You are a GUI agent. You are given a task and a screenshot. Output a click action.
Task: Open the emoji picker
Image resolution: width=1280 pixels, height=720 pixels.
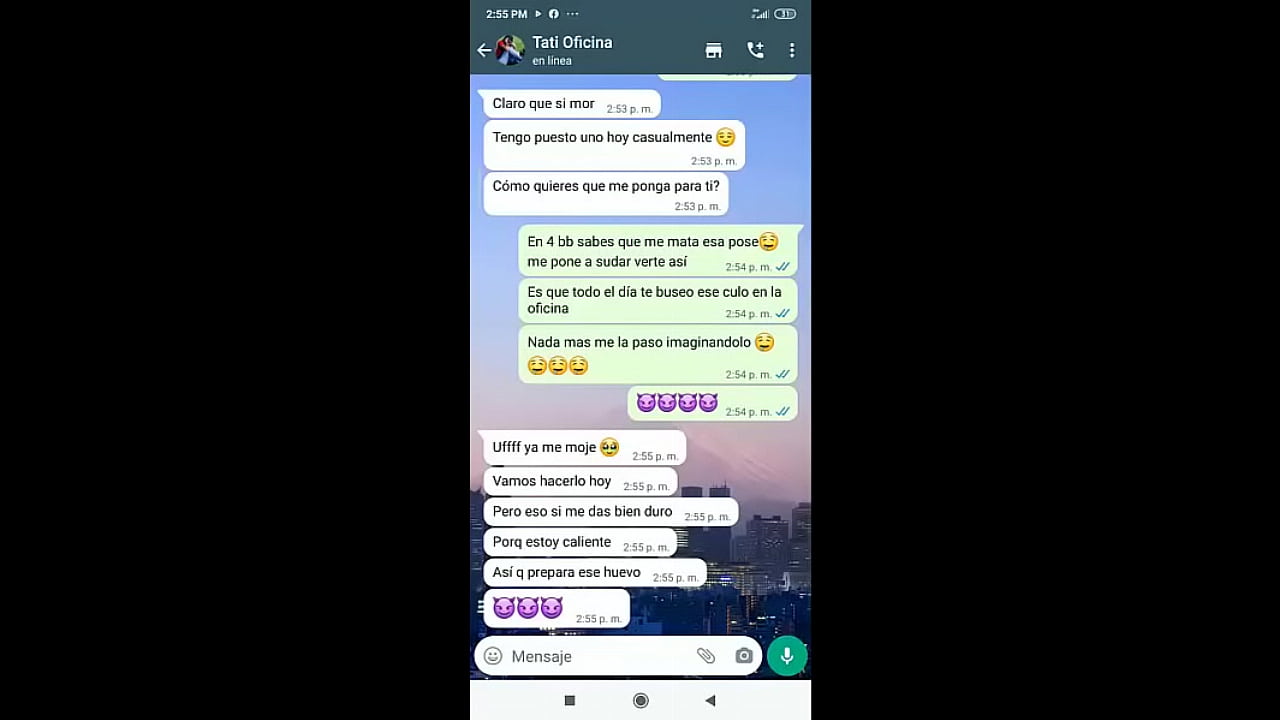click(493, 656)
